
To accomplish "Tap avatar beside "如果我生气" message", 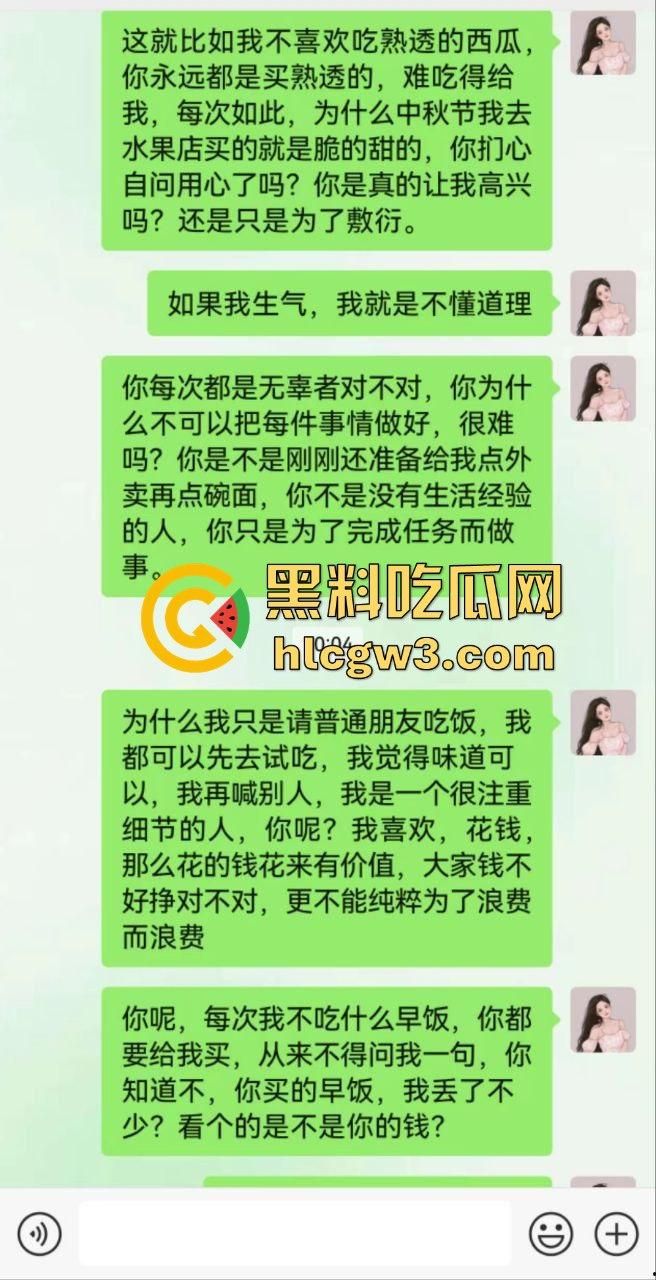I will coord(603,303).
